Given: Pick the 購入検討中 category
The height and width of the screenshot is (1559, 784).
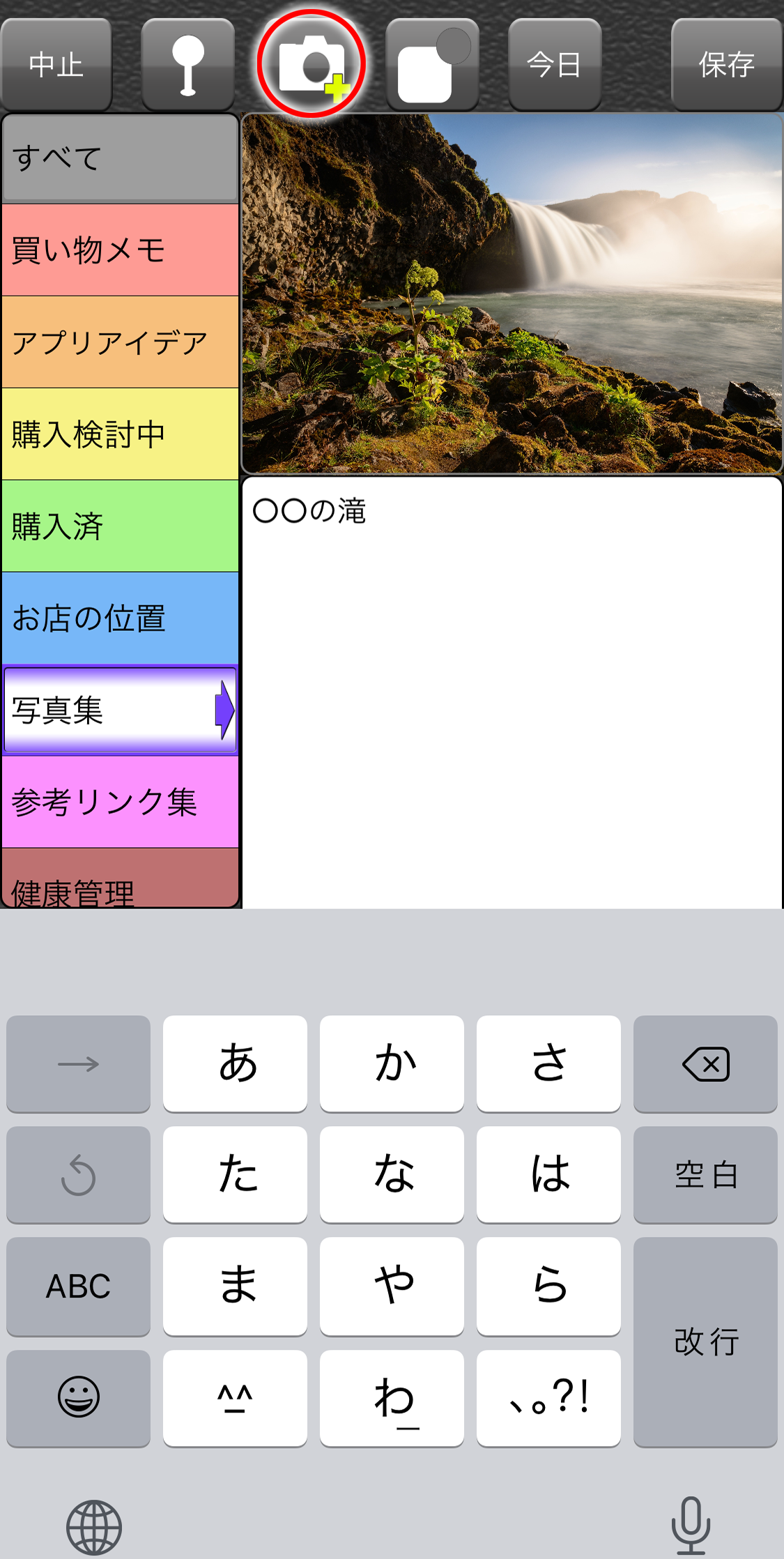Looking at the screenshot, I should pos(120,434).
